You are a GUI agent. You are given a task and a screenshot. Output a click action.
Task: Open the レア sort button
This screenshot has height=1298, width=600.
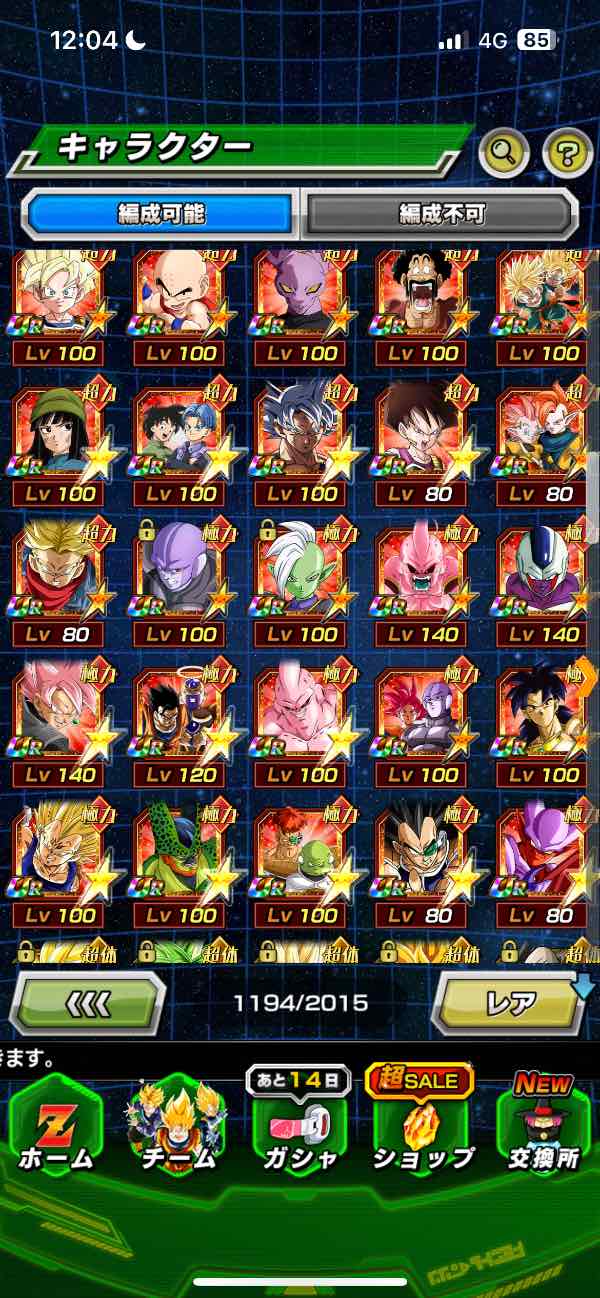tap(509, 1002)
